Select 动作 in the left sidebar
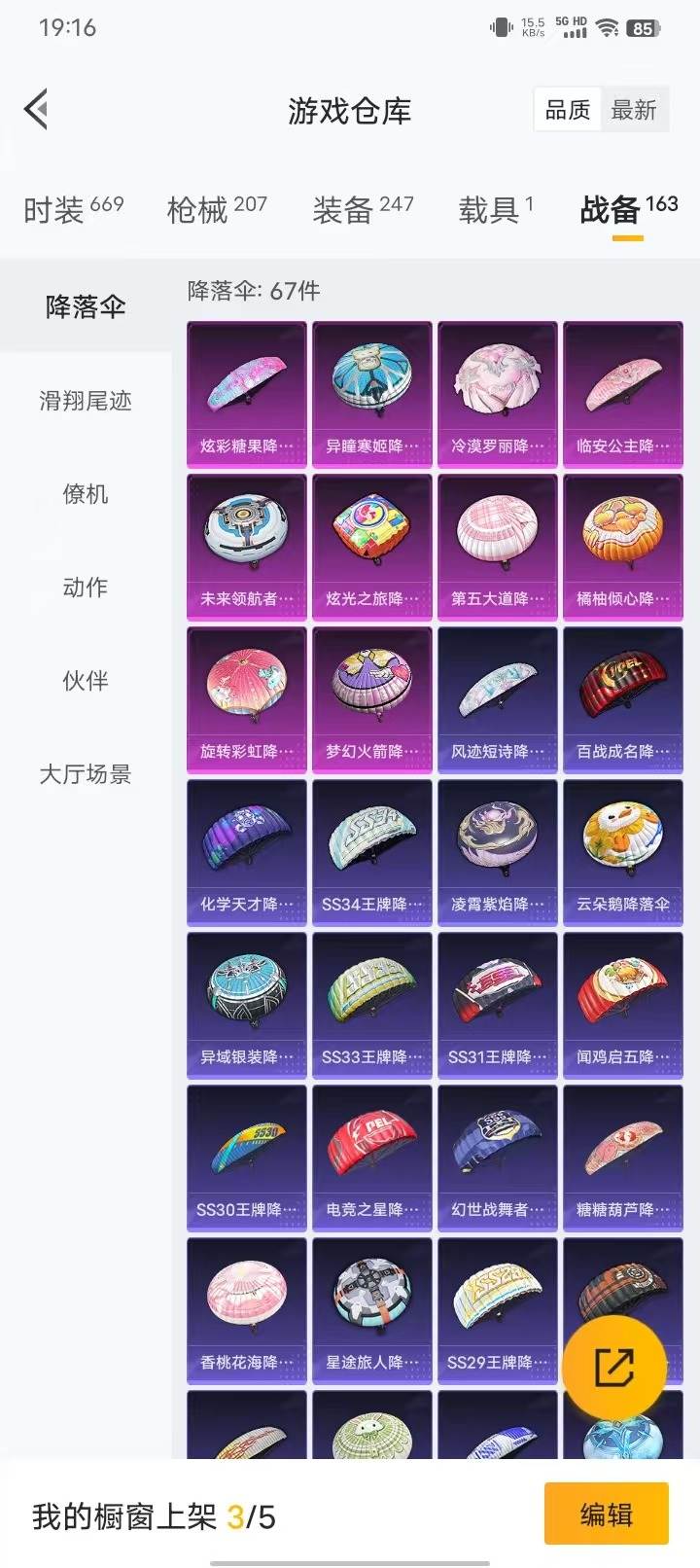 (x=84, y=588)
